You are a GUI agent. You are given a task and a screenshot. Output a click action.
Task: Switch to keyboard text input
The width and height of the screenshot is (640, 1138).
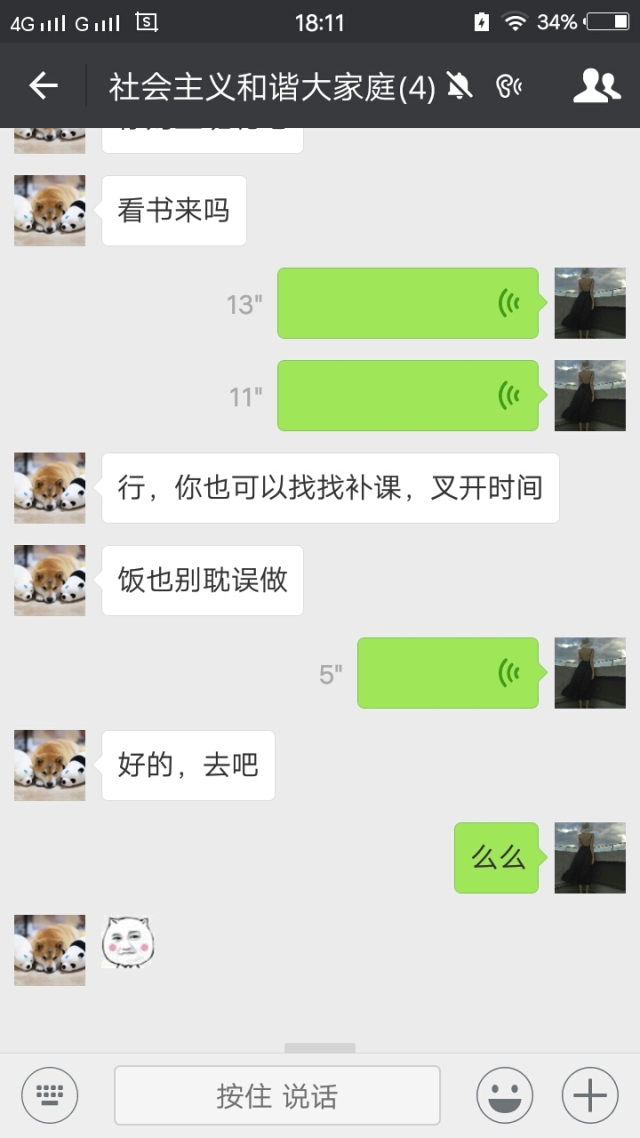tap(49, 1096)
